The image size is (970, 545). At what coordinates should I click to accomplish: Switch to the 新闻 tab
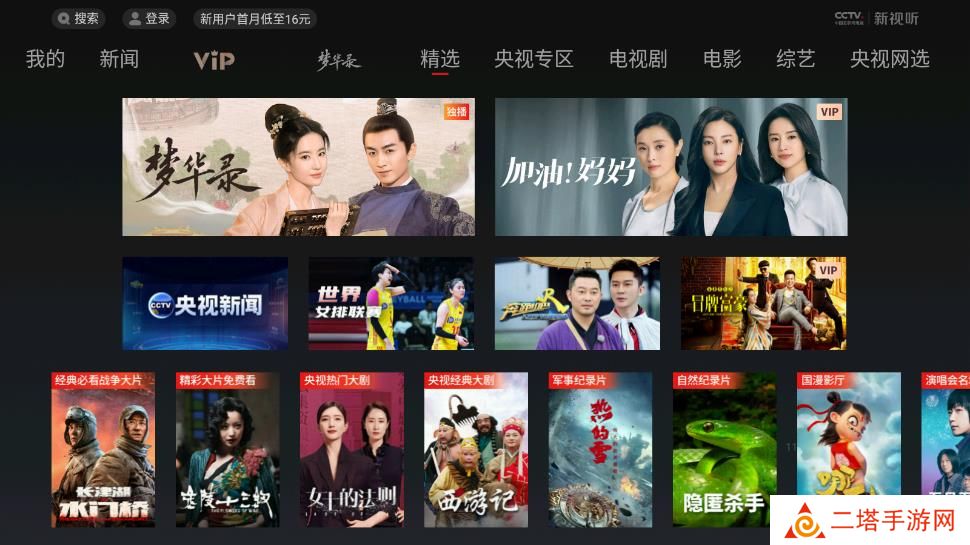tap(119, 59)
